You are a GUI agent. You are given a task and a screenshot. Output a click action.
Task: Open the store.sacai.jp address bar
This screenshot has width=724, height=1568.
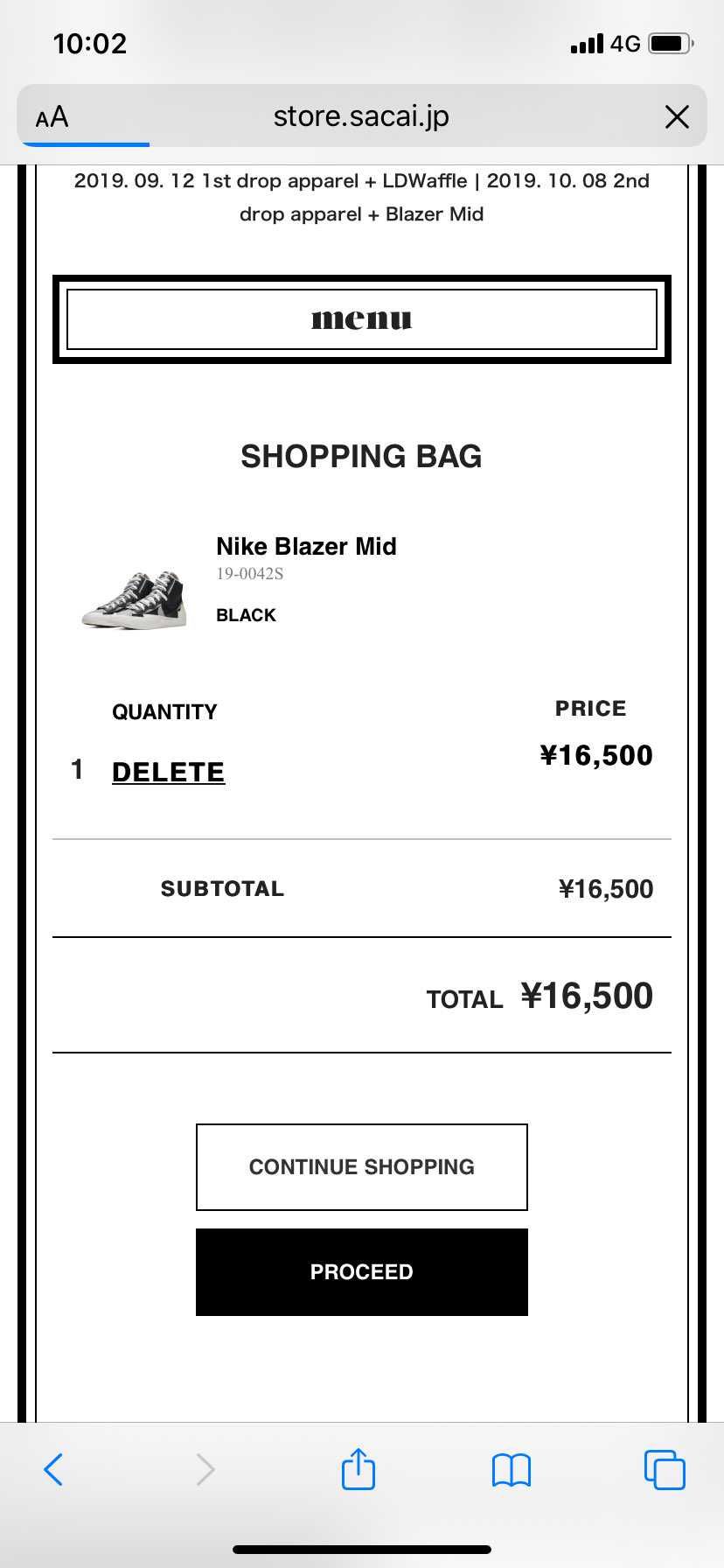(x=361, y=116)
